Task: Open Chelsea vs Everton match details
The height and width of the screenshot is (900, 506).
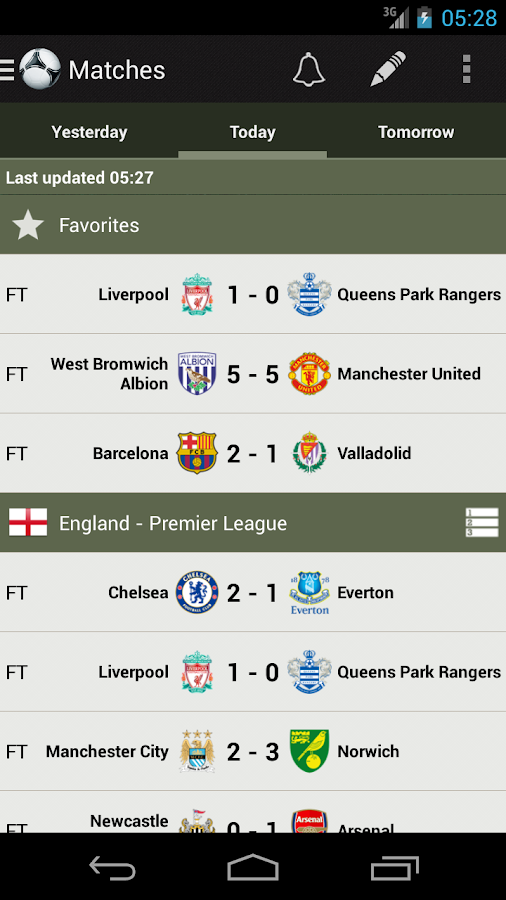Action: 253,592
